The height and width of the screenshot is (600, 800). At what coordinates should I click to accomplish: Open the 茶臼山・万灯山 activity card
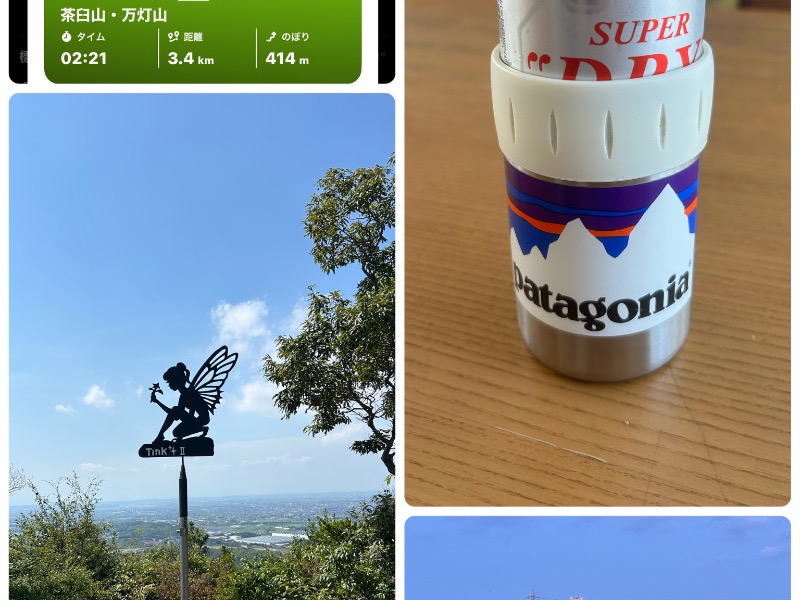pos(202,40)
